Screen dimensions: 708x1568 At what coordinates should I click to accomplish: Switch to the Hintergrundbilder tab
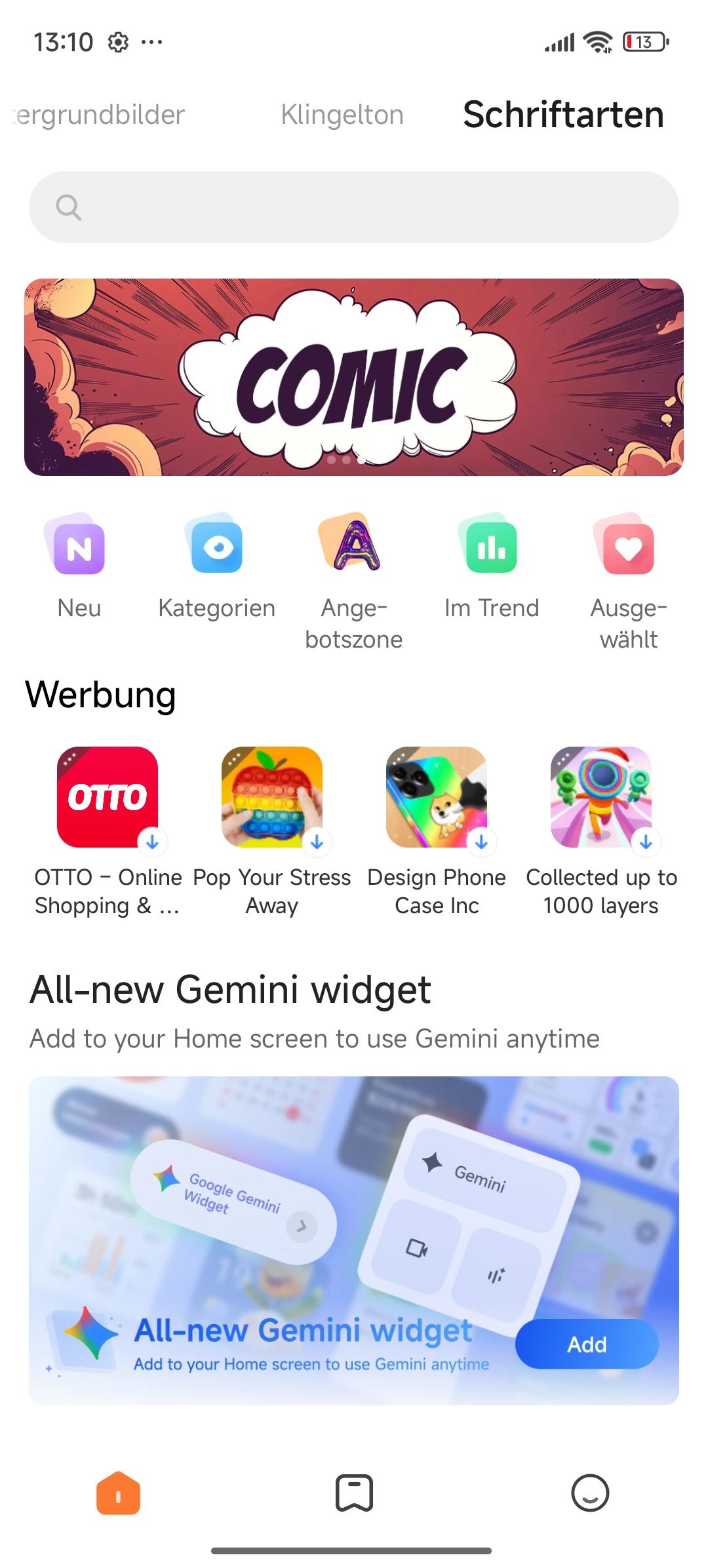pyautogui.click(x=98, y=115)
